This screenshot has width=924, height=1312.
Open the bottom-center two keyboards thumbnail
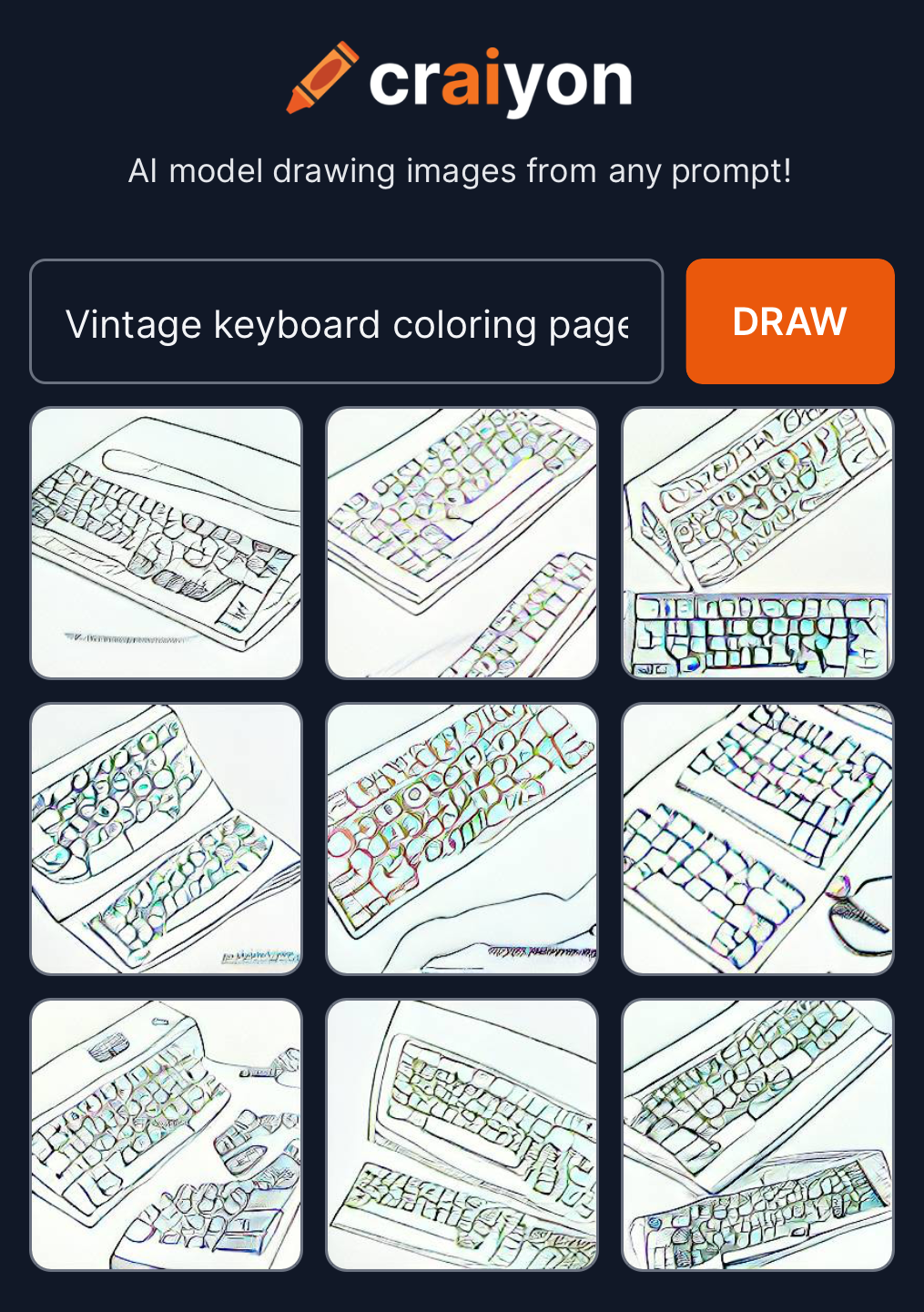[x=462, y=1134]
